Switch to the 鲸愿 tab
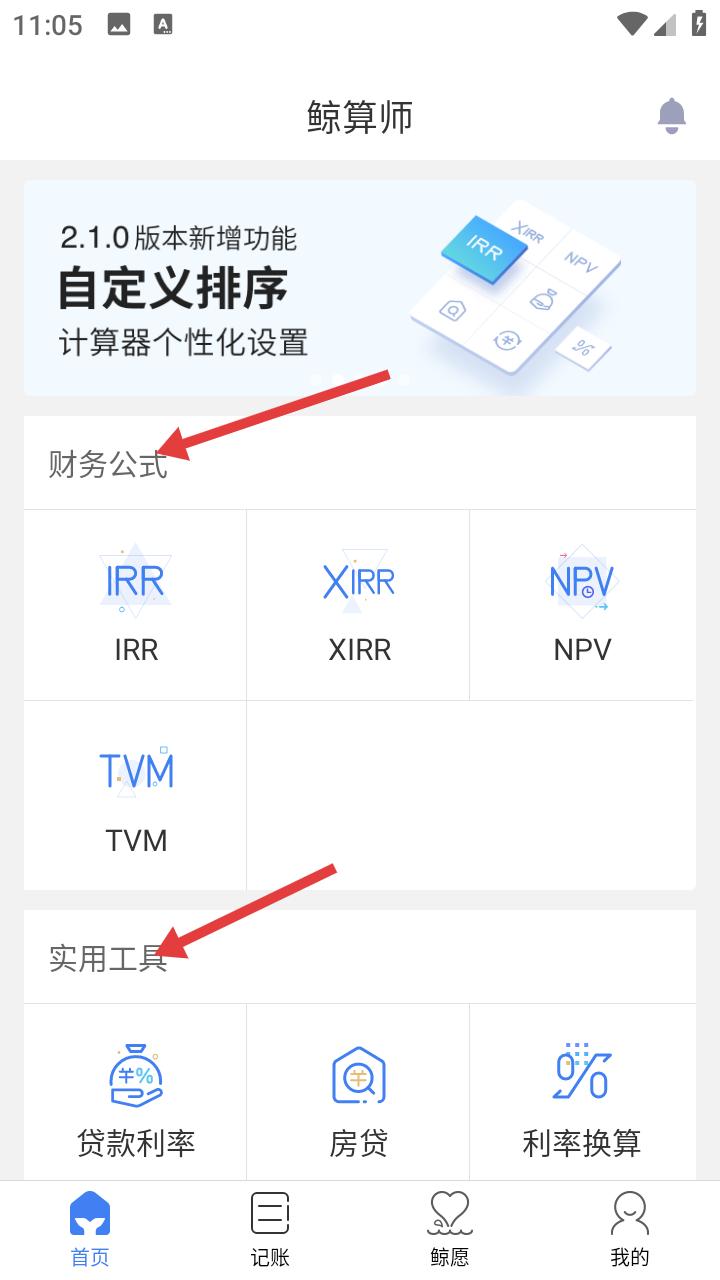The image size is (720, 1280). coord(450,1230)
